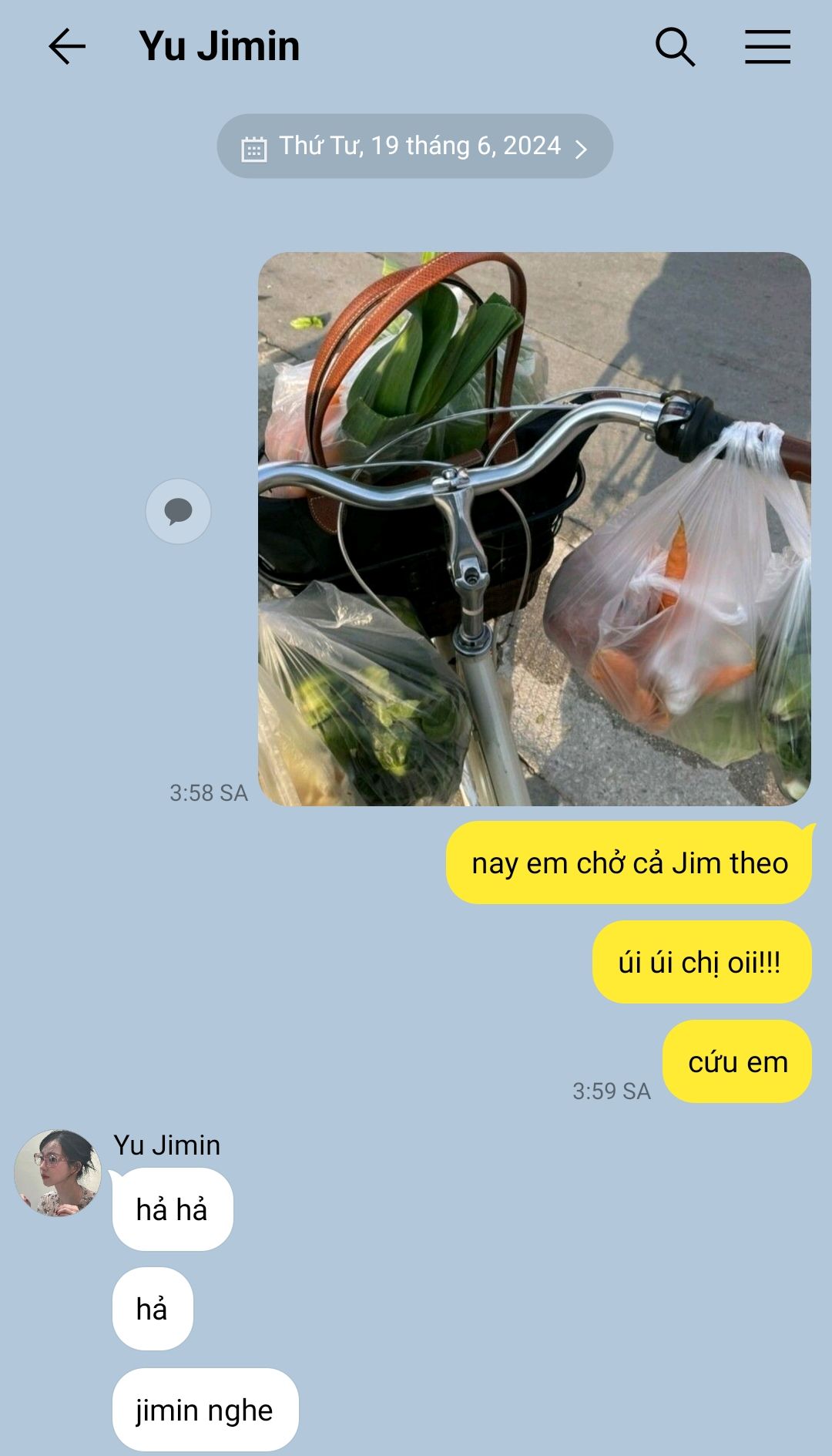Tap the comment bubble beside the photo
832x1456 pixels.
point(178,512)
